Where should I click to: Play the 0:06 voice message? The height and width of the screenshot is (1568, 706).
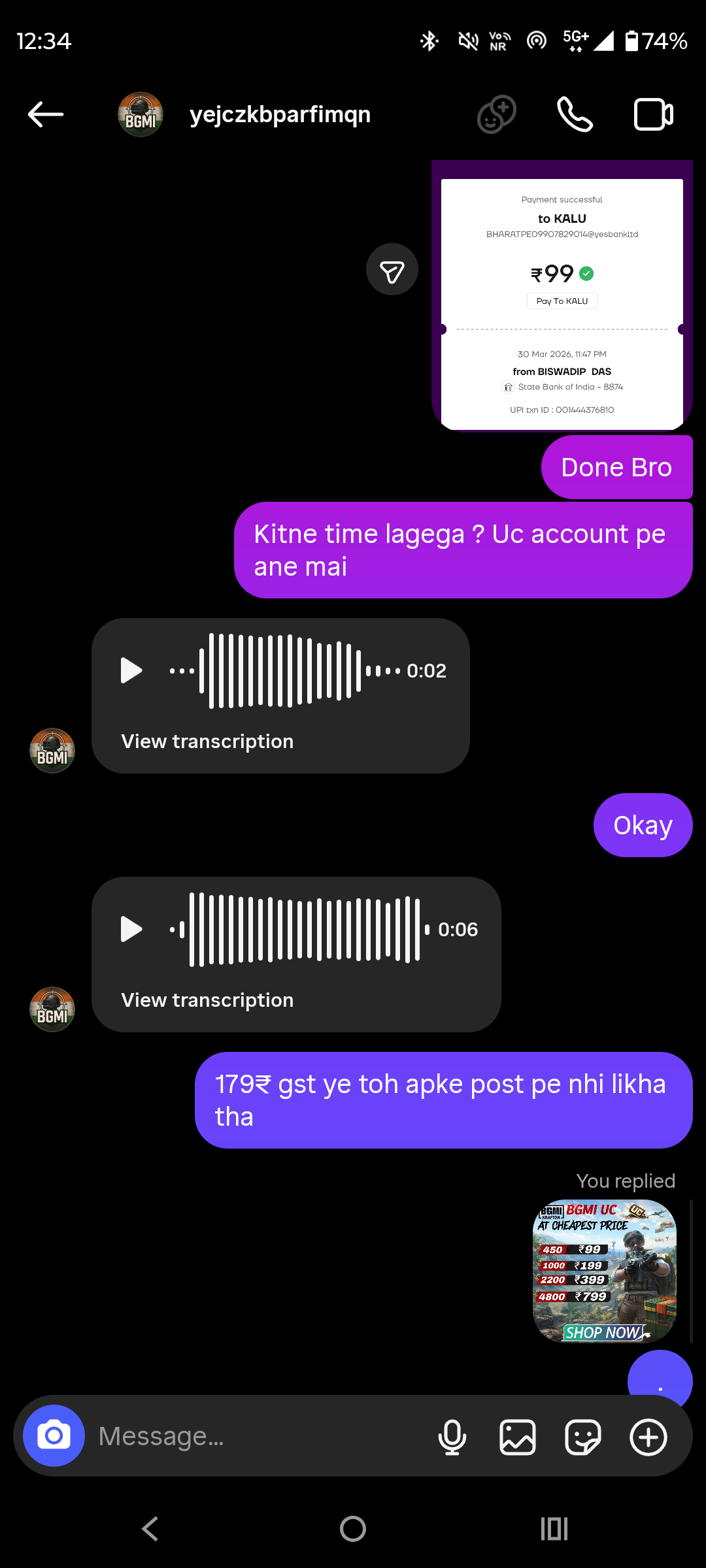coord(131,929)
